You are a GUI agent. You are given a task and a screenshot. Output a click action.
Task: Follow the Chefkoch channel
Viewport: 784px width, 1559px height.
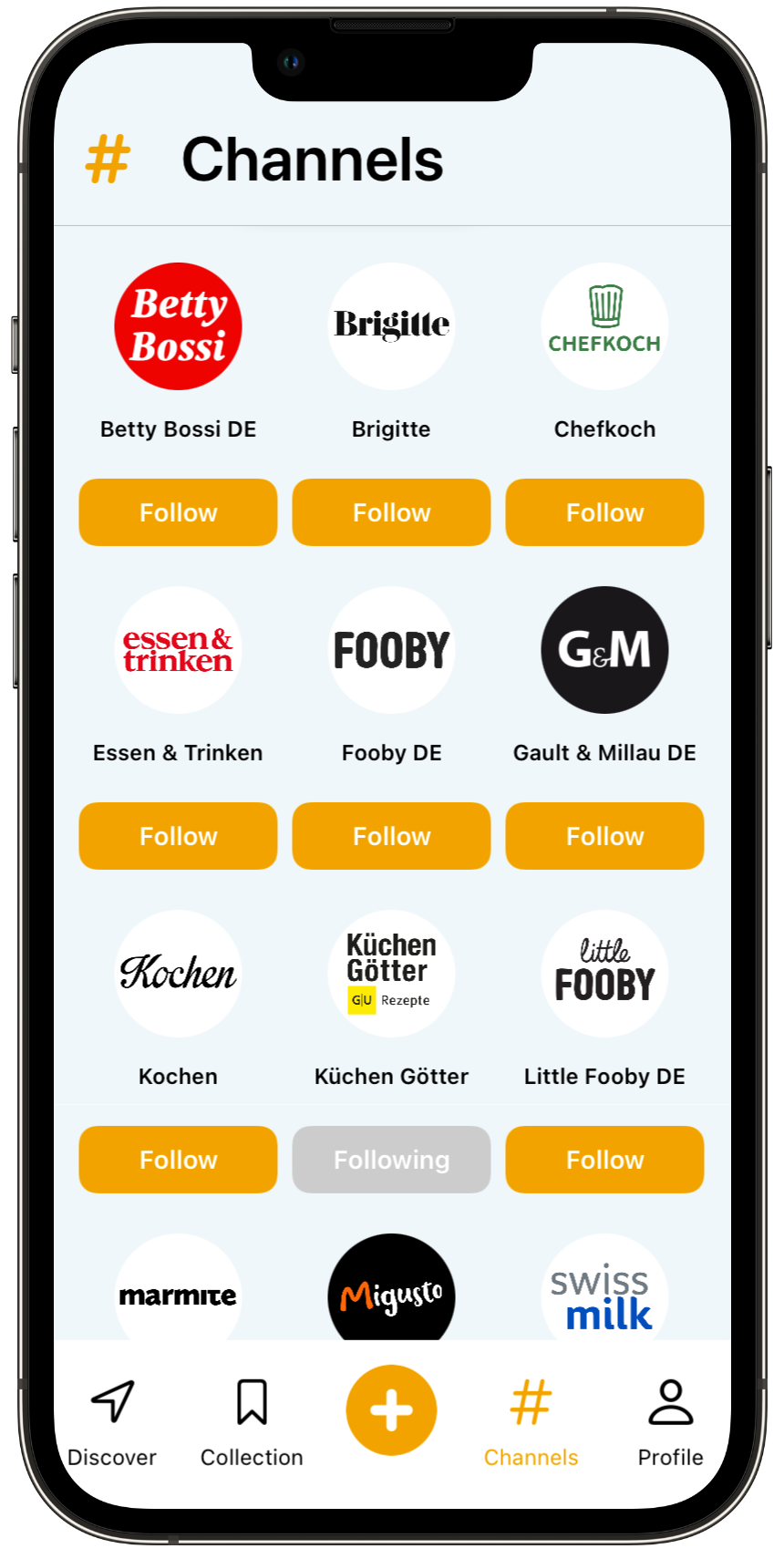coord(604,512)
